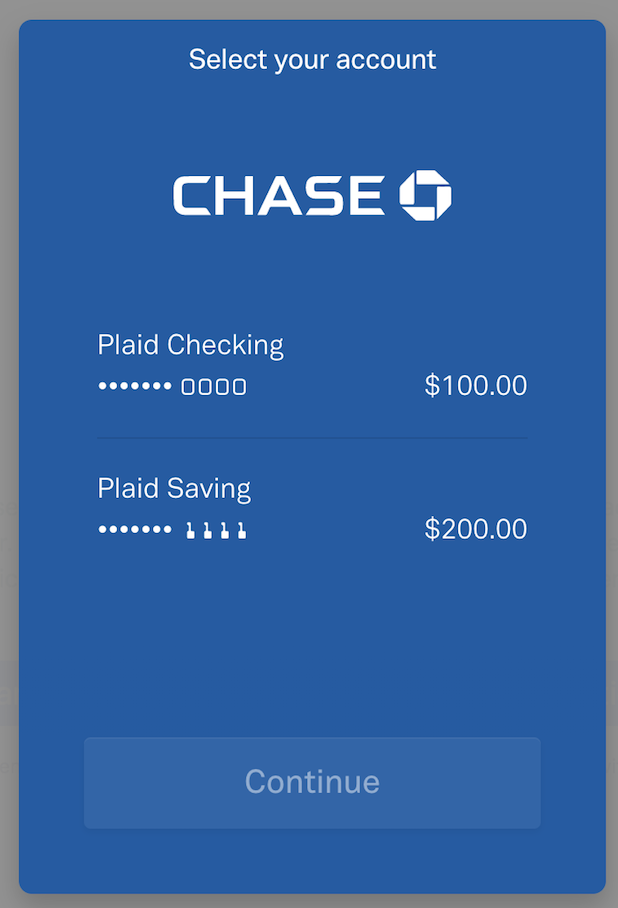The height and width of the screenshot is (908, 618).
Task: Choose the Plaid Saving account
Action: click(x=311, y=509)
